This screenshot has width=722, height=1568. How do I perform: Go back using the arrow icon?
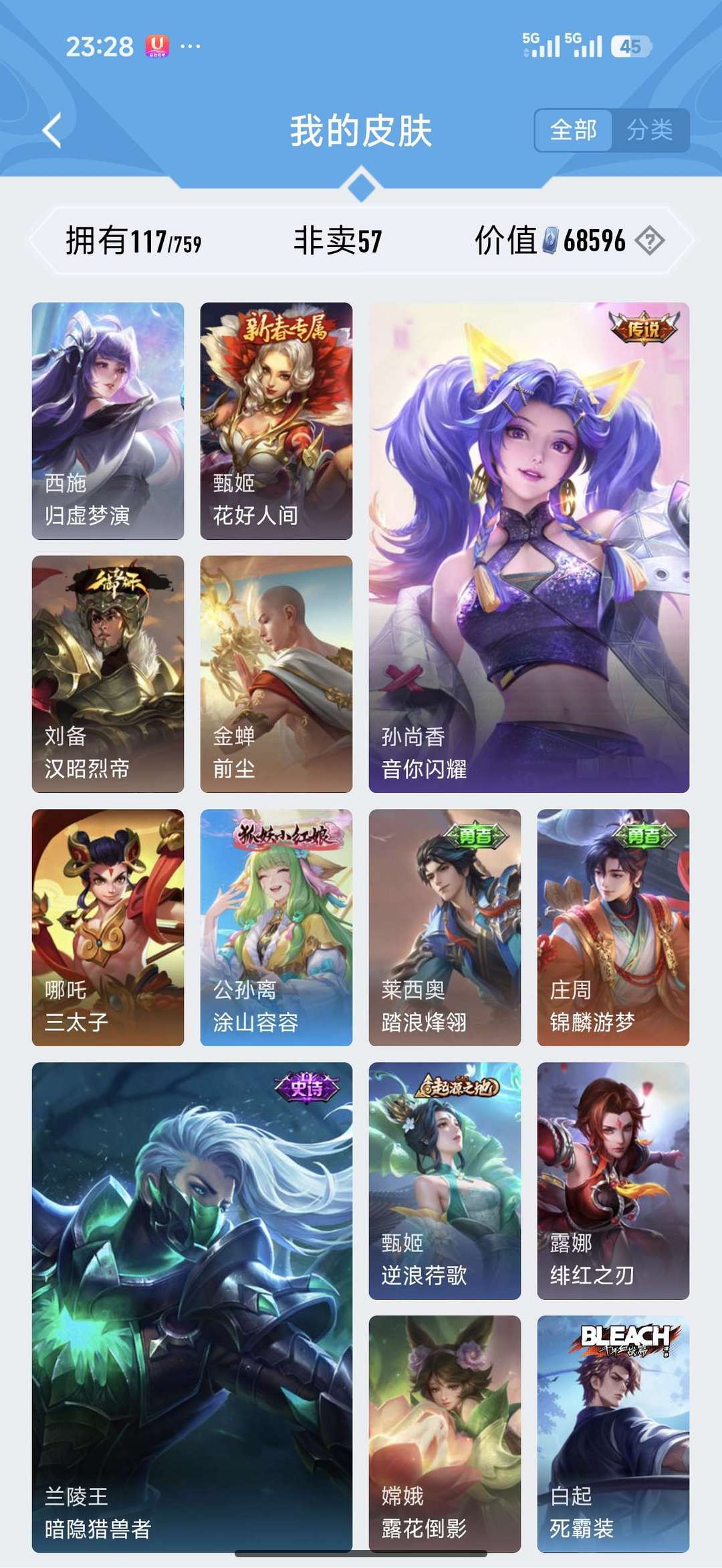coord(52,130)
